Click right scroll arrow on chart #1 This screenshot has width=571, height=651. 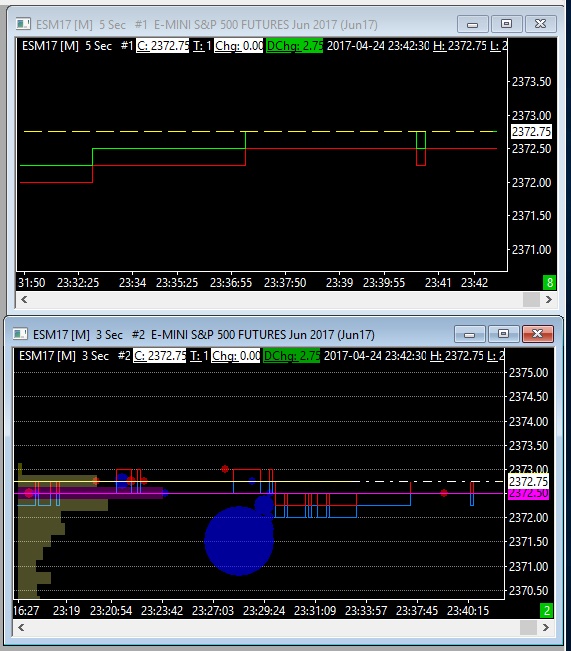[x=549, y=299]
